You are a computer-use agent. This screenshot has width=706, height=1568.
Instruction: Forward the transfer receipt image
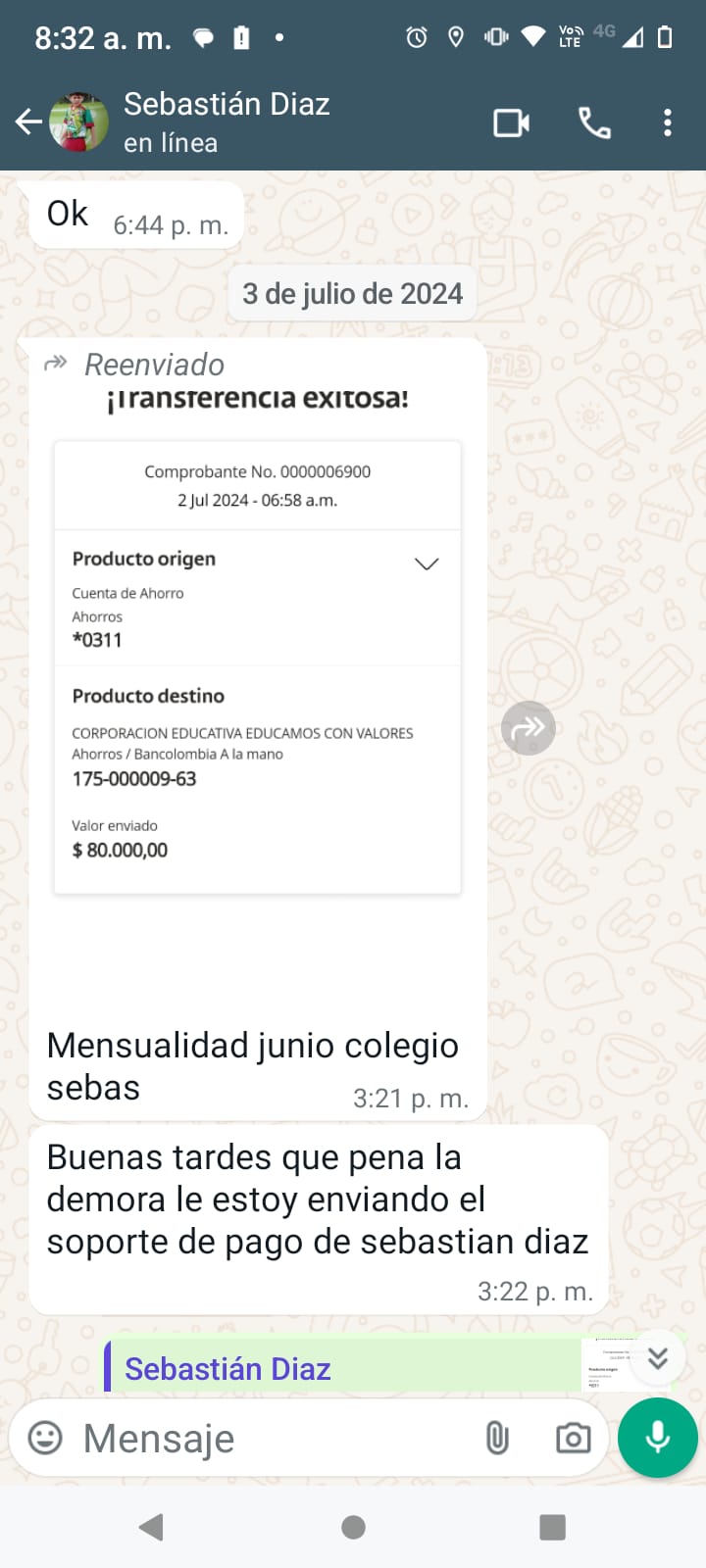(528, 728)
